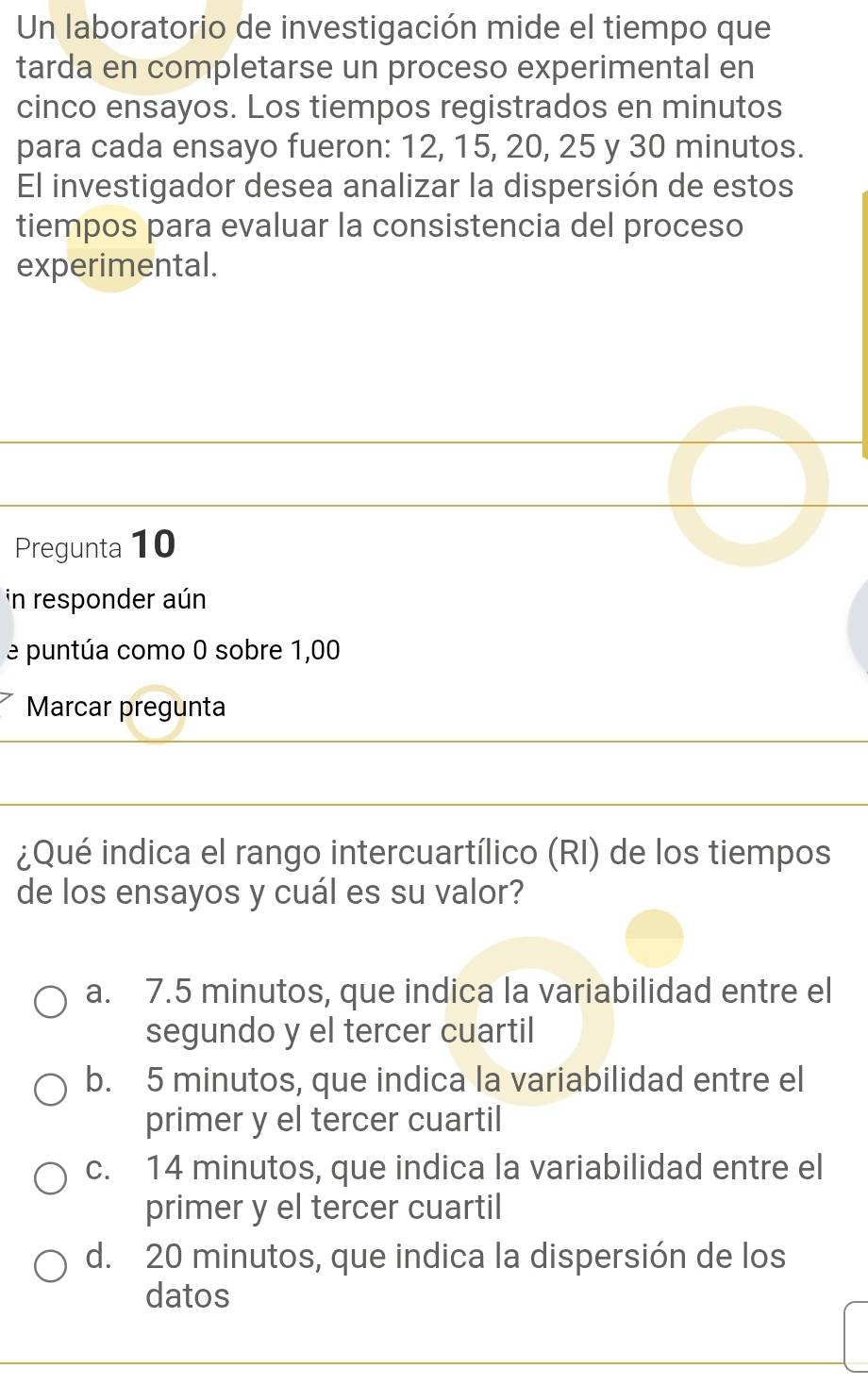Viewport: 868px width, 1385px height.
Task: Select radio button for option c
Action: pos(49,1178)
